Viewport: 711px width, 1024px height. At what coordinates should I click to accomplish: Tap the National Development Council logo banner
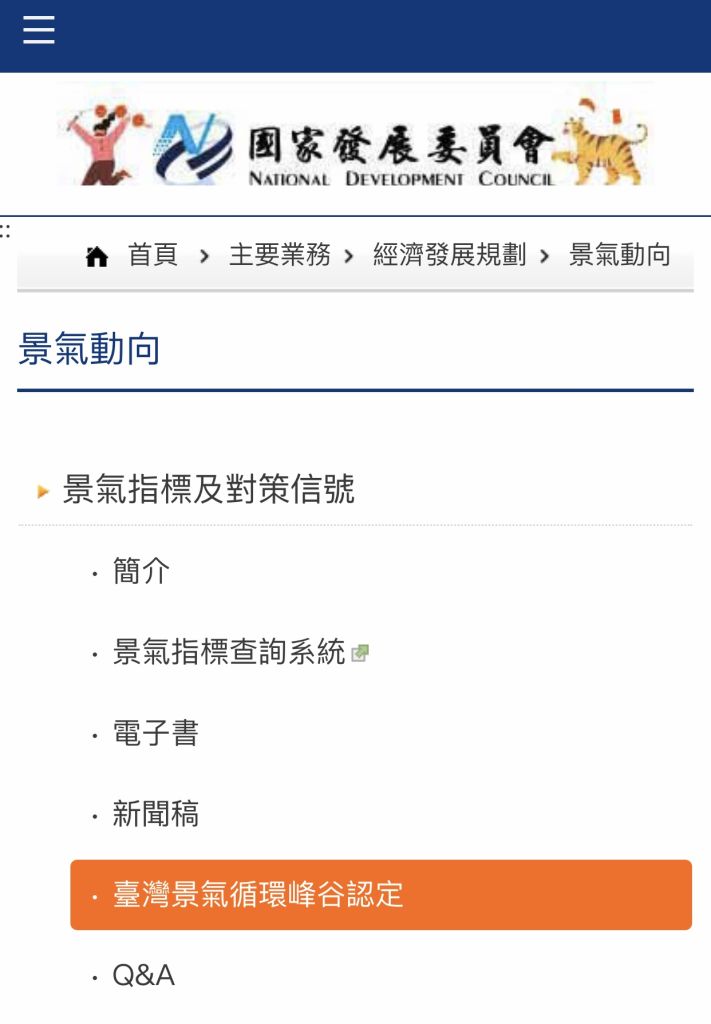(x=355, y=143)
